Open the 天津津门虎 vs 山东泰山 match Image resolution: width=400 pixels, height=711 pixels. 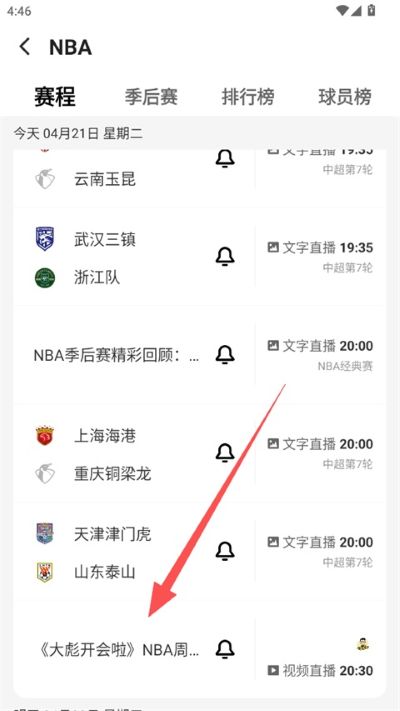(200, 551)
